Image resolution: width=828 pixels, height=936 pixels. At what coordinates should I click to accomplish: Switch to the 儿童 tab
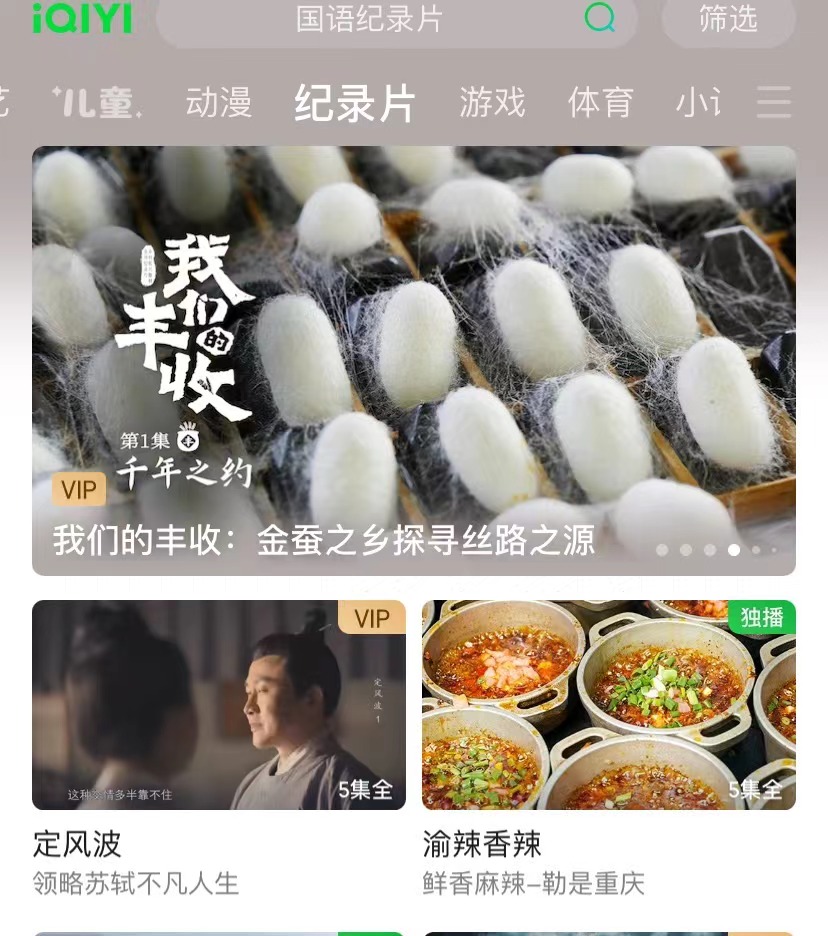click(97, 102)
